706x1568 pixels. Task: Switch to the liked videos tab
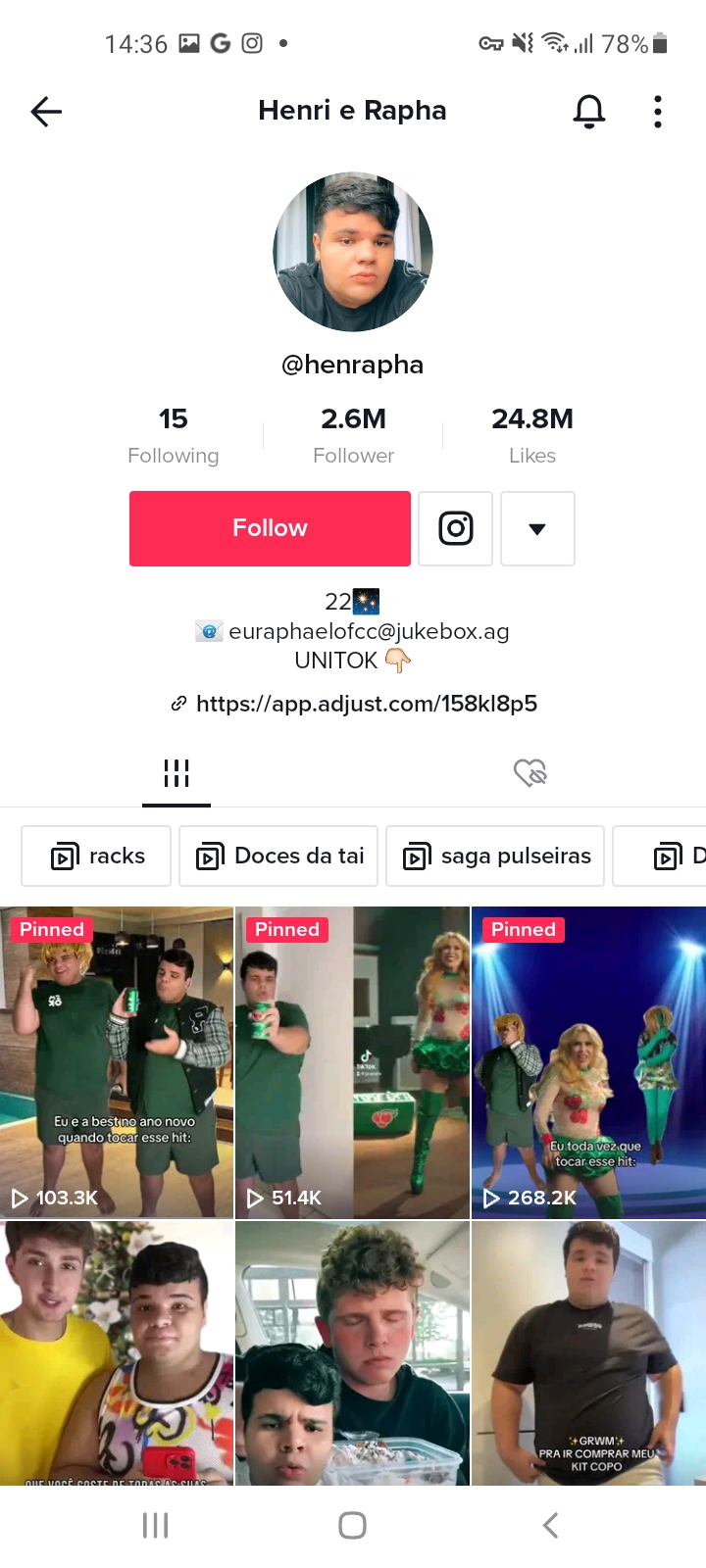tap(529, 773)
